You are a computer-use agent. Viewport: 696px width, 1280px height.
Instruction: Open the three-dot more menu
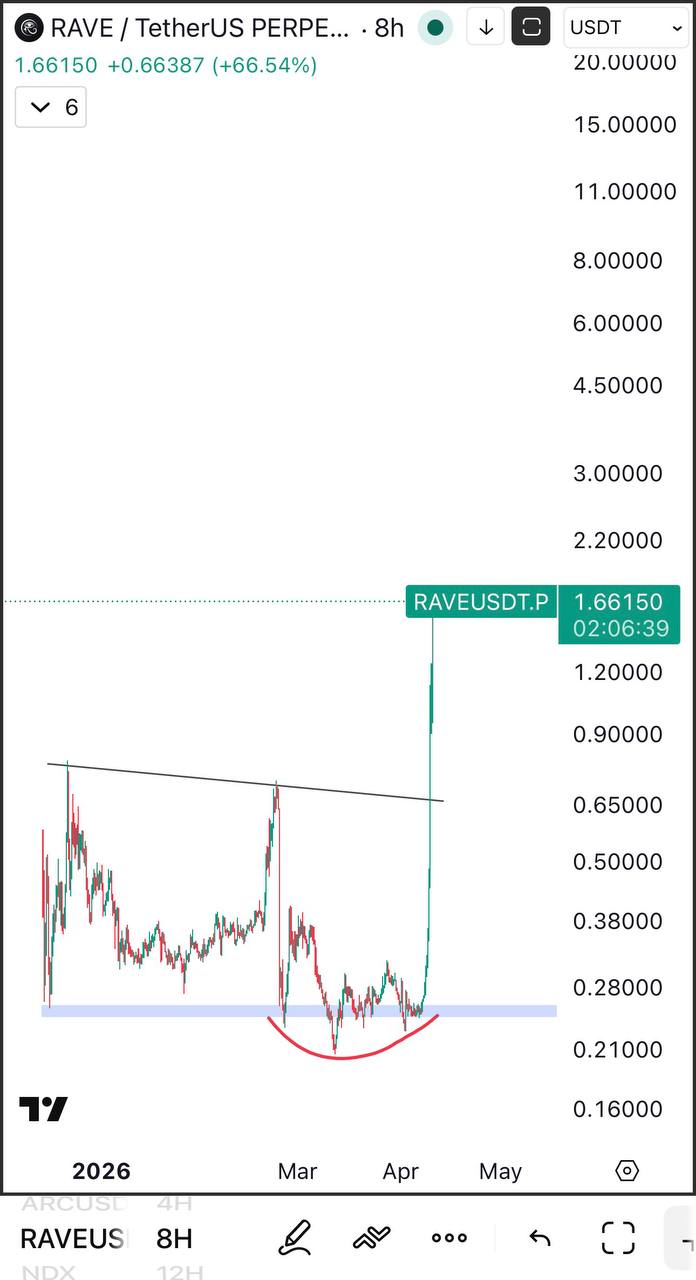449,1238
